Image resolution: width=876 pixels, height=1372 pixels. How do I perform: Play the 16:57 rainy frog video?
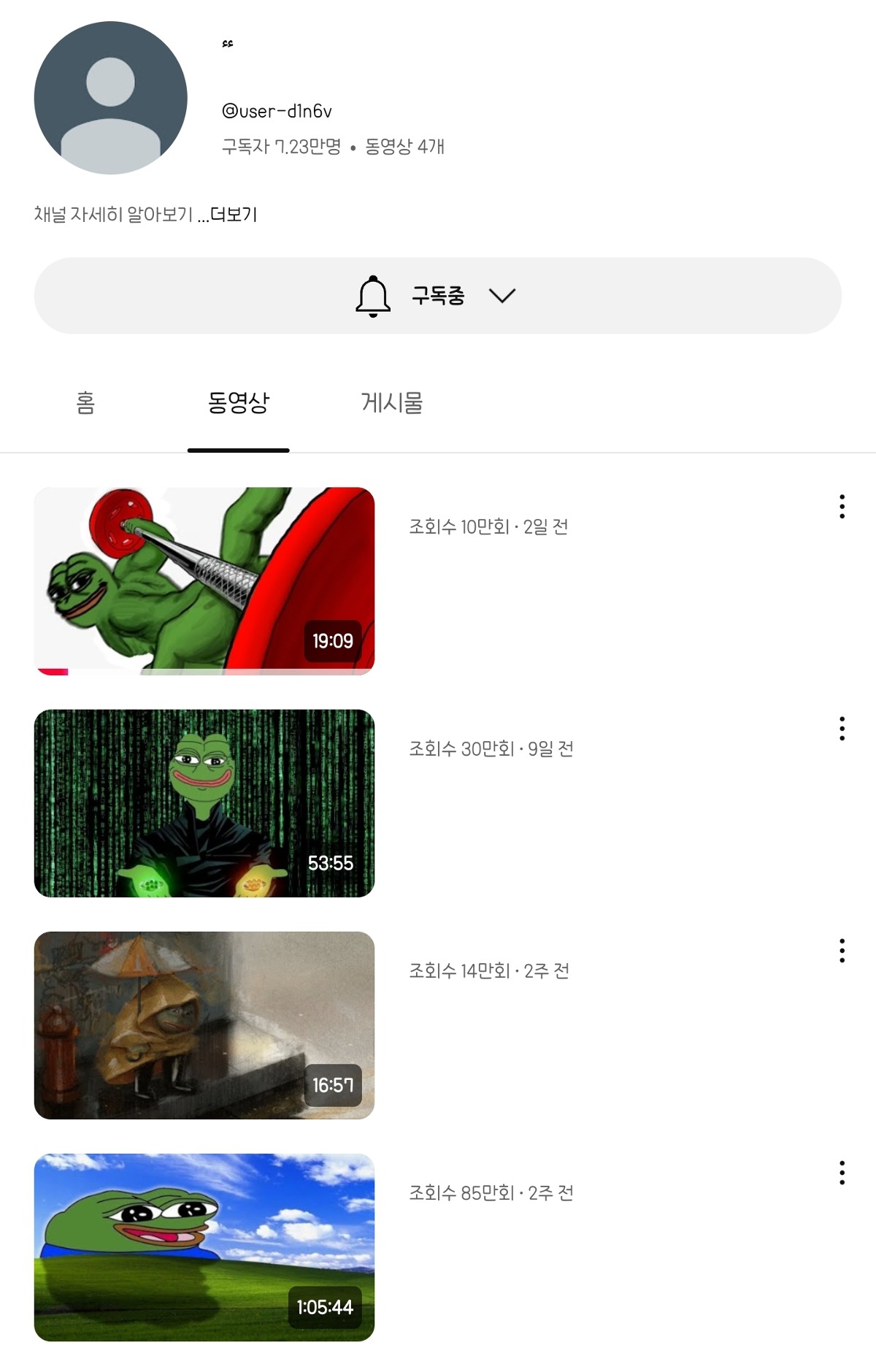click(204, 1024)
